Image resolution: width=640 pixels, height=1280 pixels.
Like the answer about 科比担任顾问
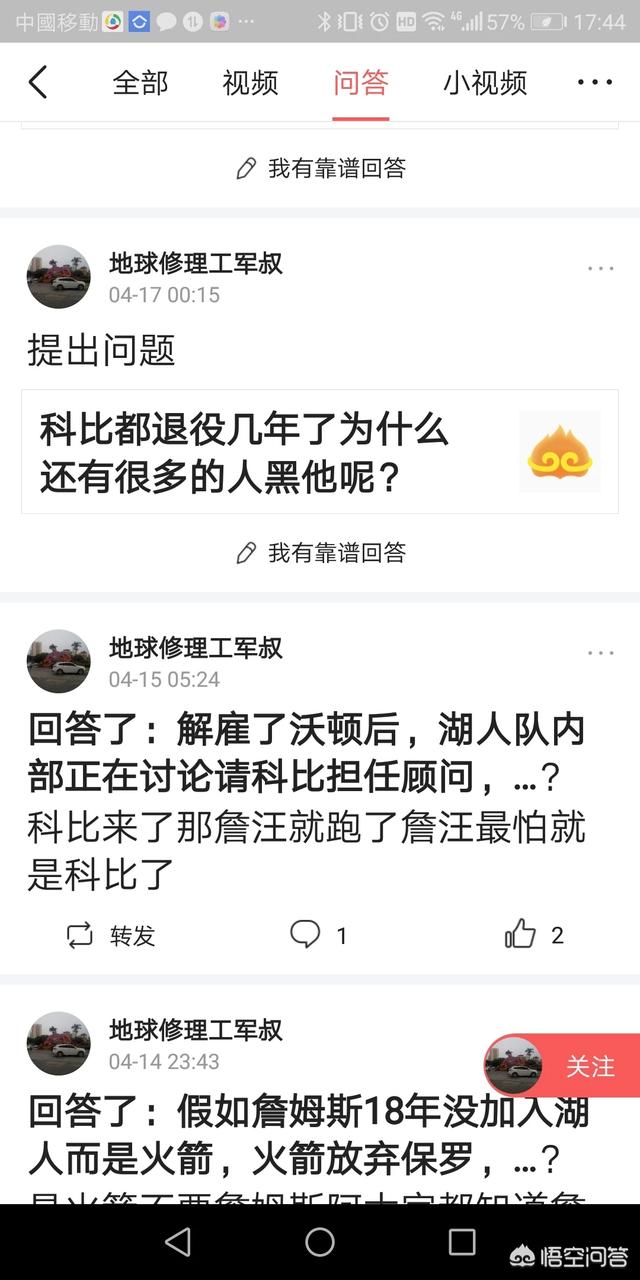click(x=534, y=936)
